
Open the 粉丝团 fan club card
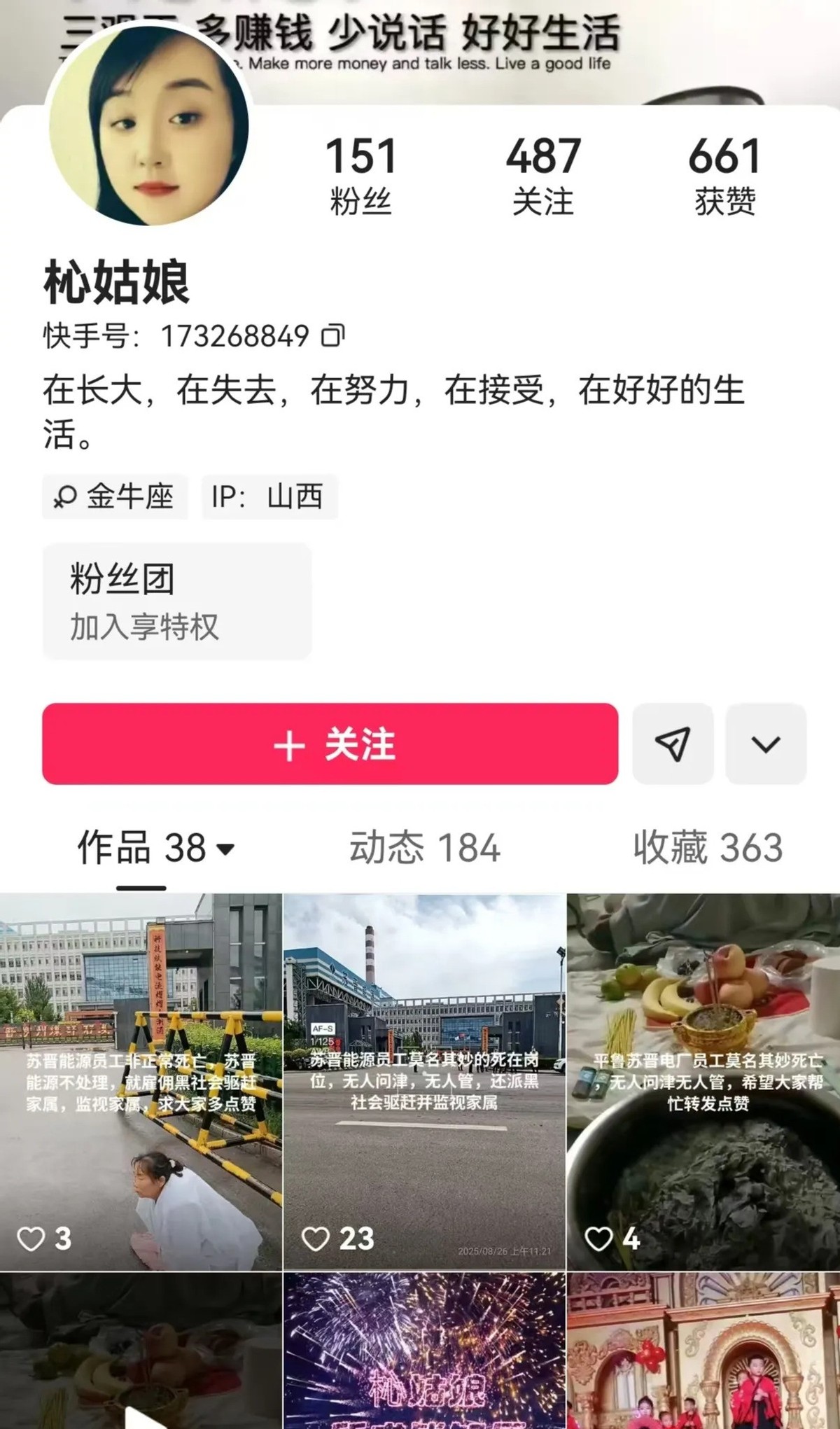177,601
